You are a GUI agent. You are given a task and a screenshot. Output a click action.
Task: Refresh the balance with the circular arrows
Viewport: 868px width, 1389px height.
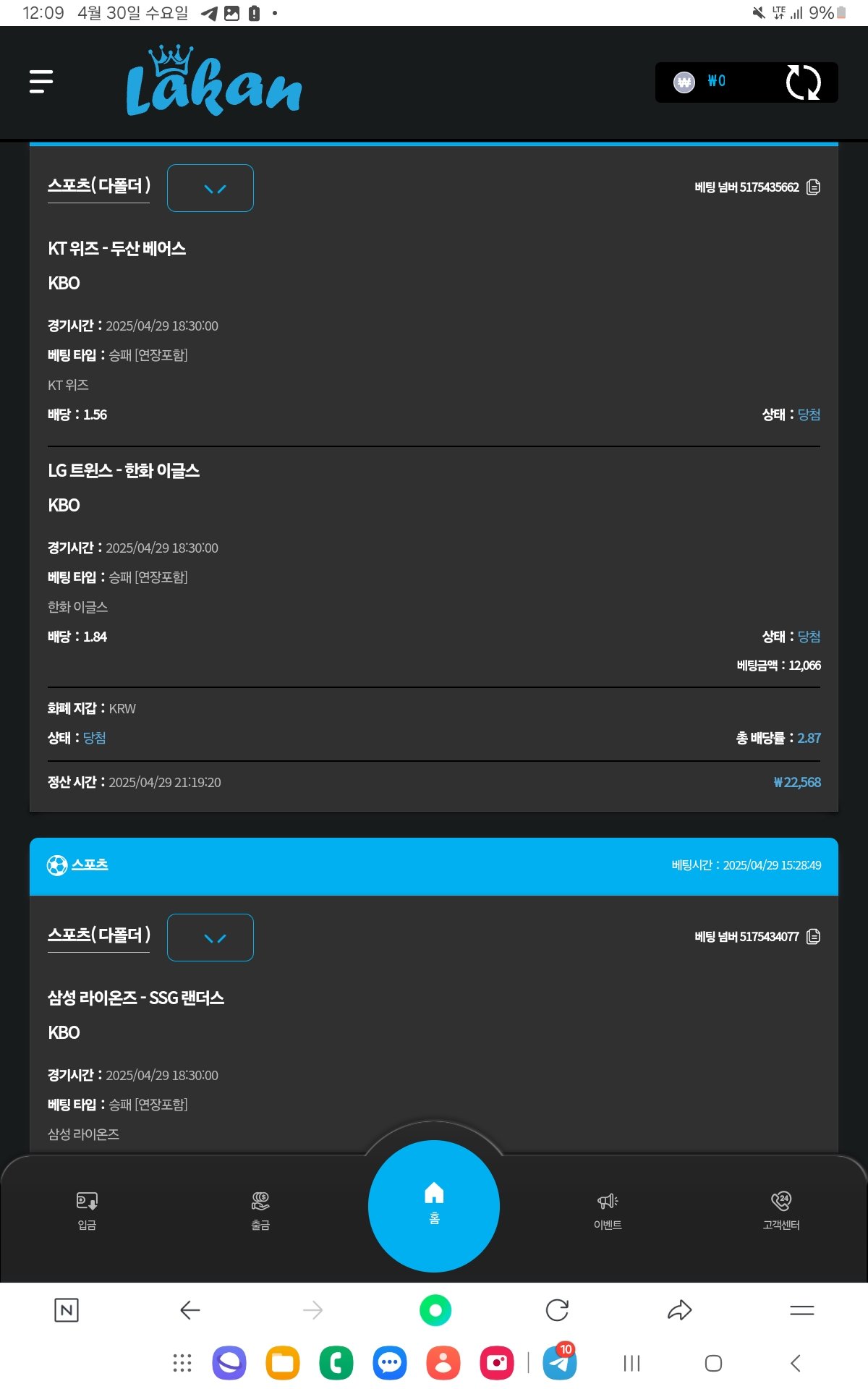803,82
